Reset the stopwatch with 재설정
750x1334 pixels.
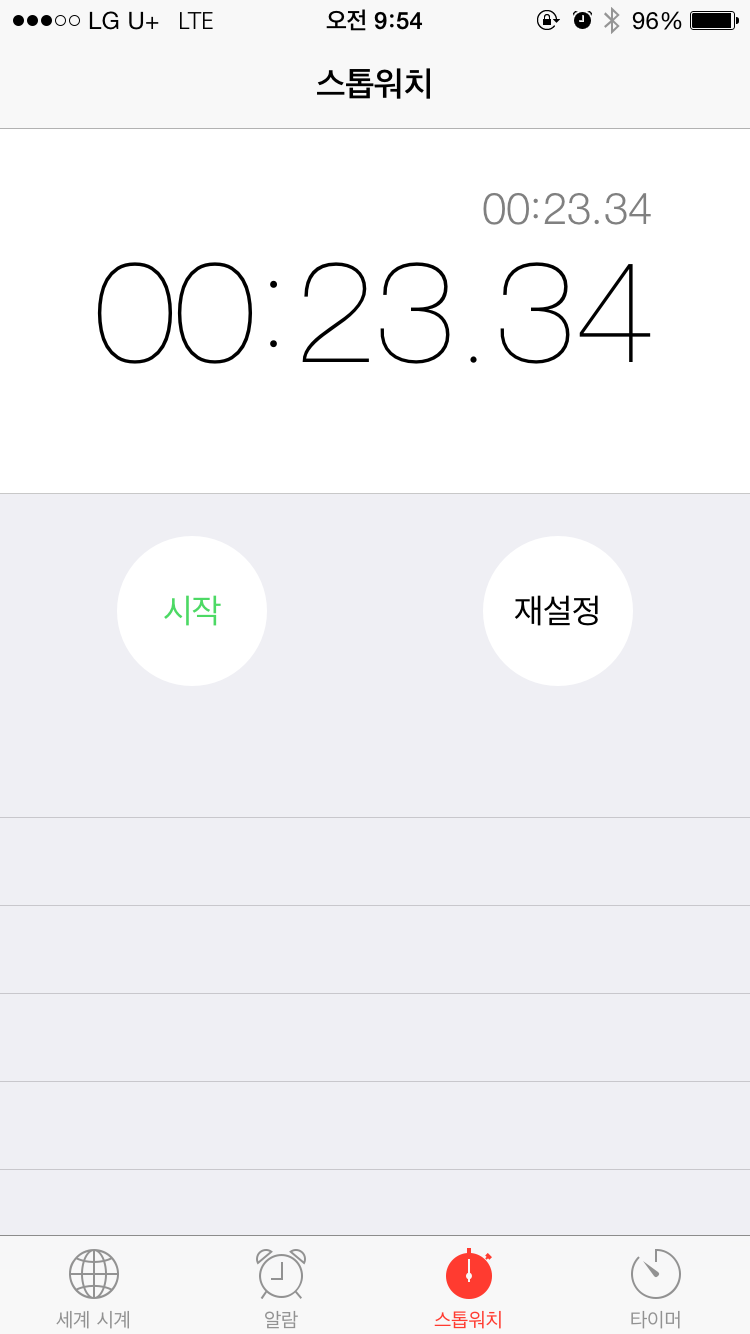pyautogui.click(x=558, y=611)
